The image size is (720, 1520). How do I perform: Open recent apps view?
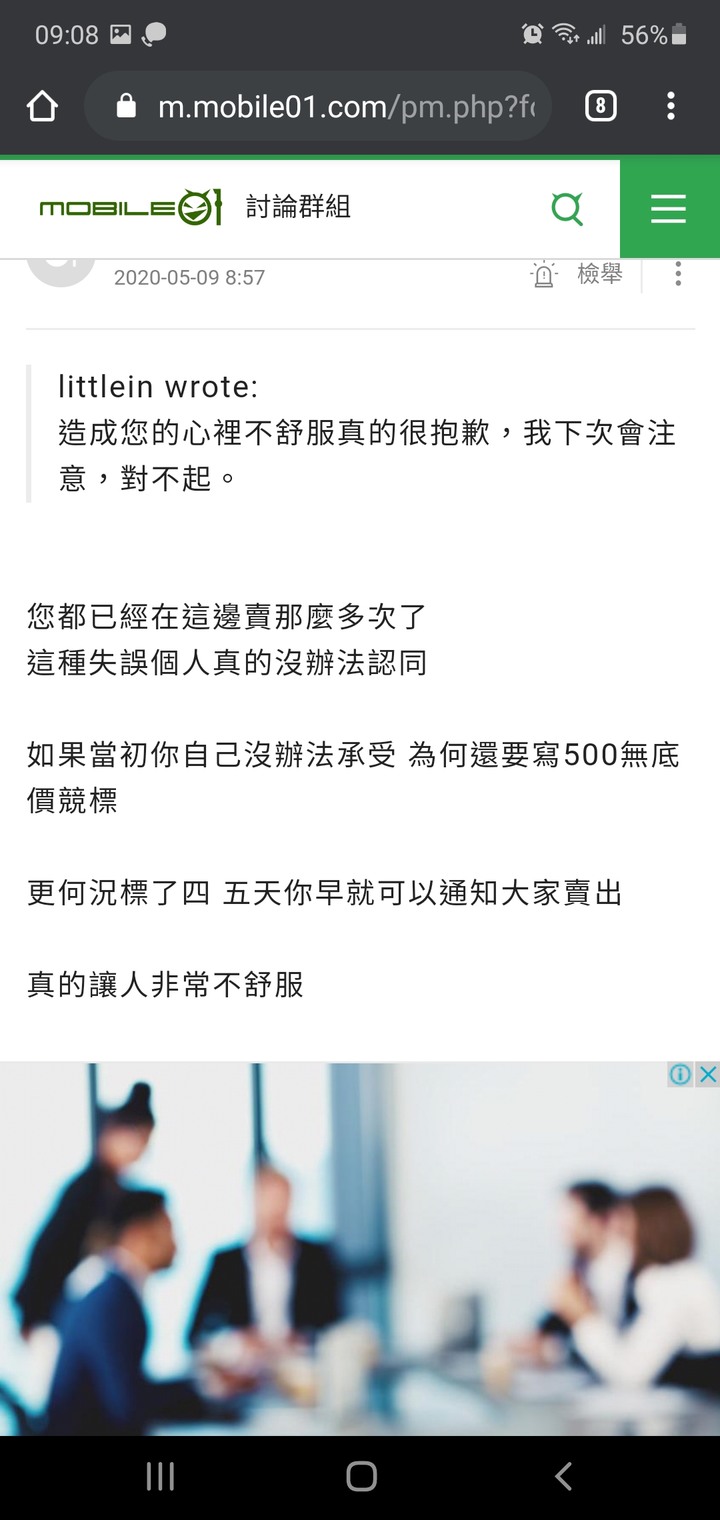[x=160, y=1476]
